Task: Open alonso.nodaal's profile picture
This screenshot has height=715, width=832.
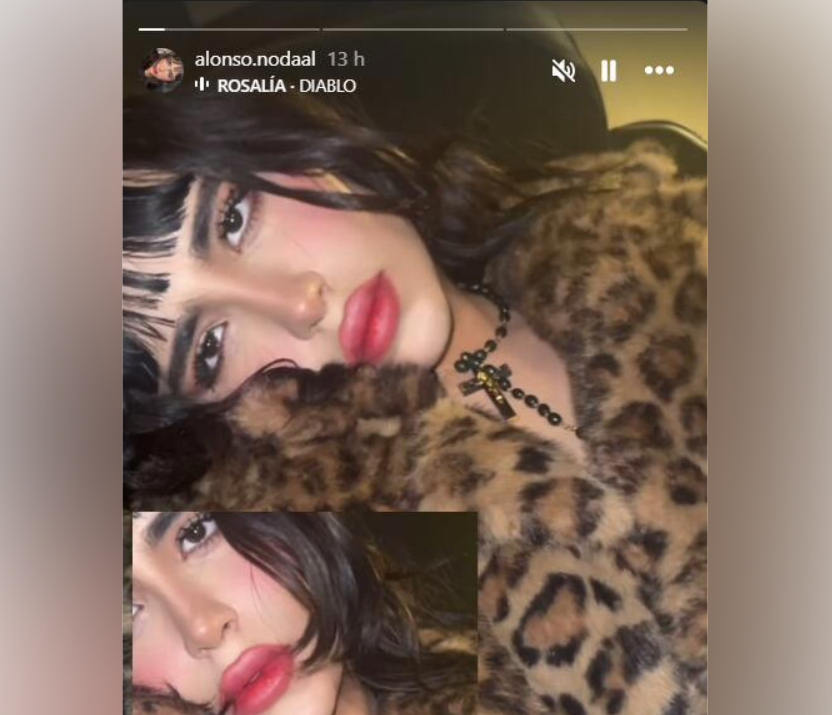Action: click(x=162, y=71)
